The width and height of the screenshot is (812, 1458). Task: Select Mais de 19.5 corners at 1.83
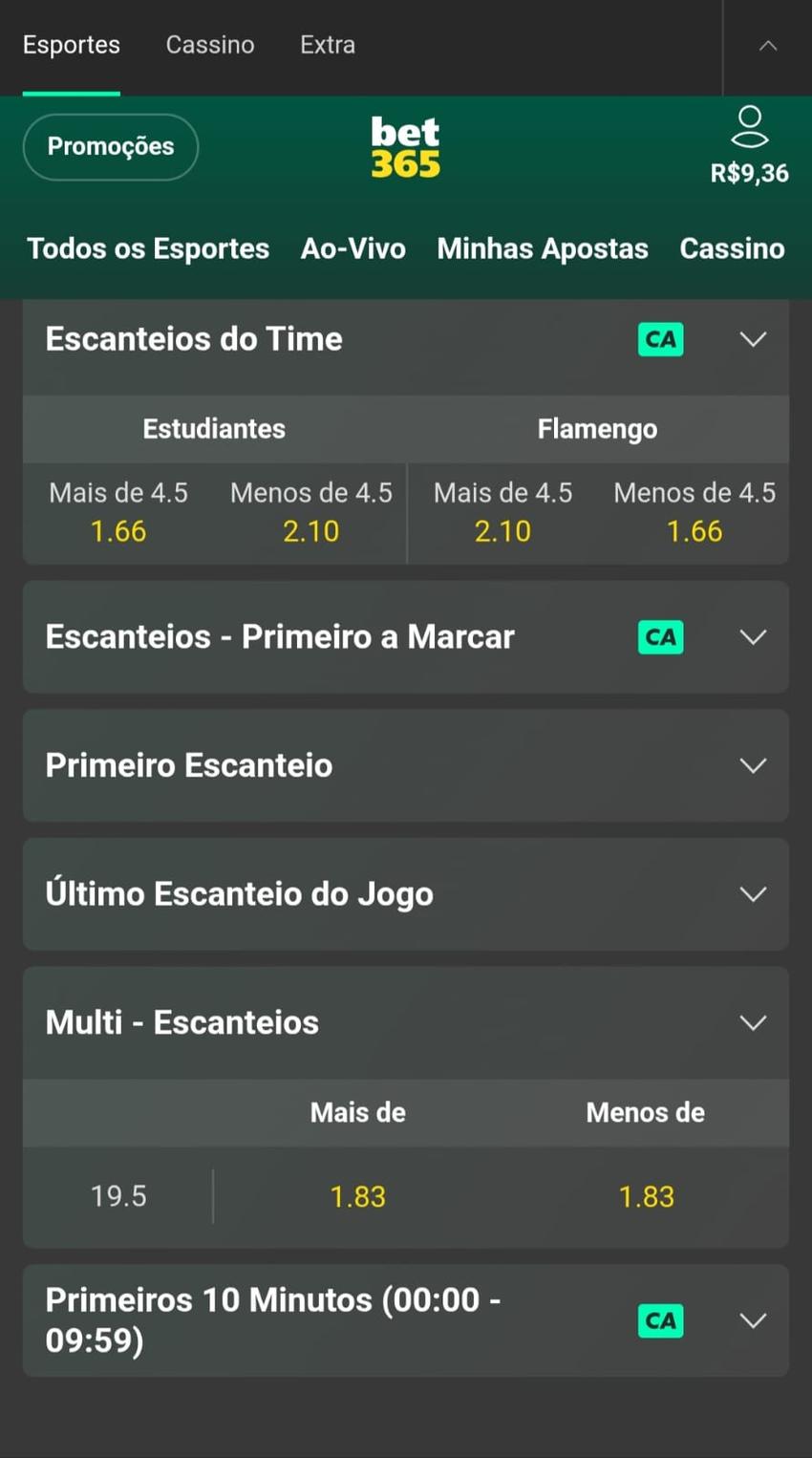[x=357, y=1194]
